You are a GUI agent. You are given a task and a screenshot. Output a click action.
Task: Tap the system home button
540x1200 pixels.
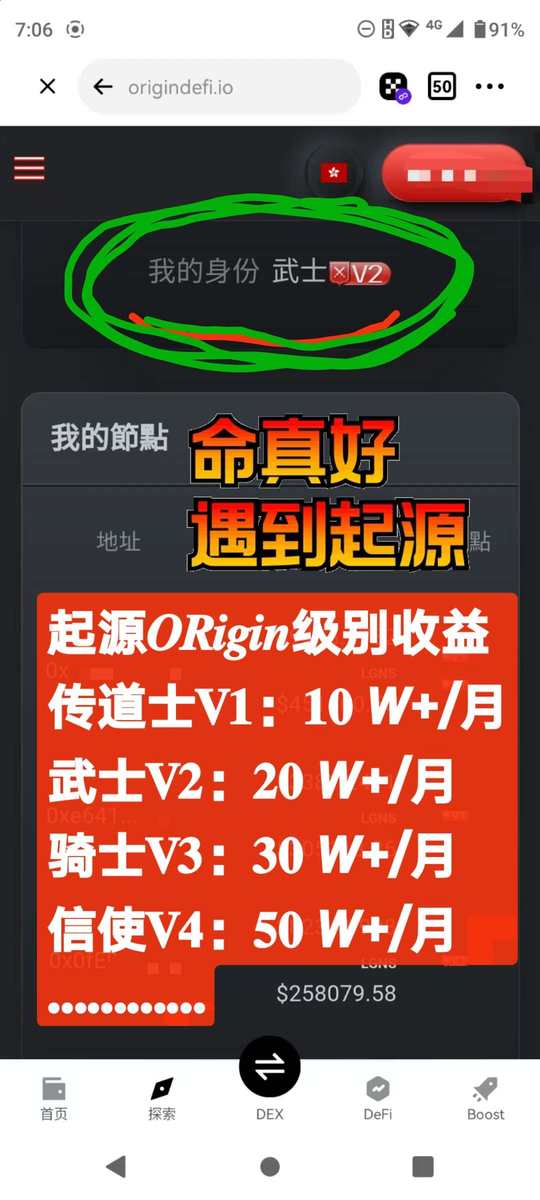(270, 1166)
